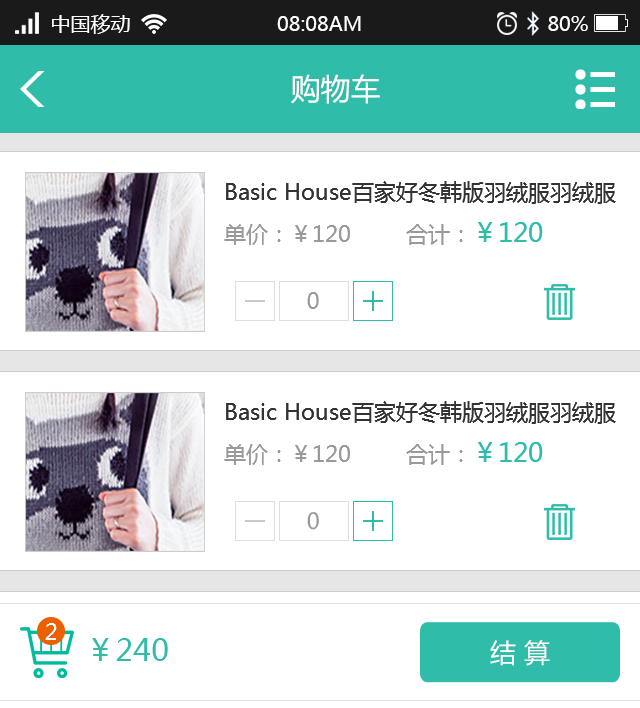Open the first Basic House product image
This screenshot has width=640, height=708.
tap(115, 252)
